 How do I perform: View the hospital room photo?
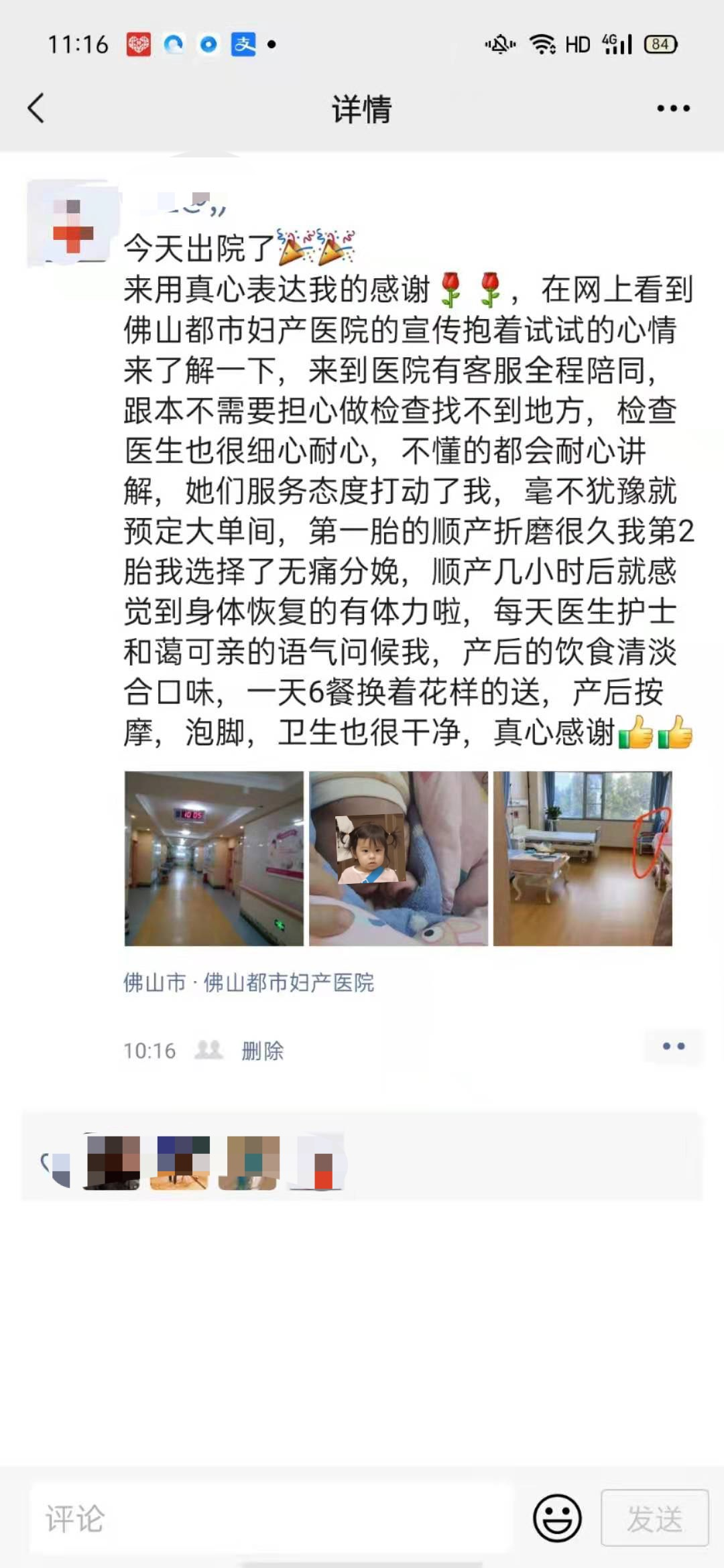pos(583,858)
